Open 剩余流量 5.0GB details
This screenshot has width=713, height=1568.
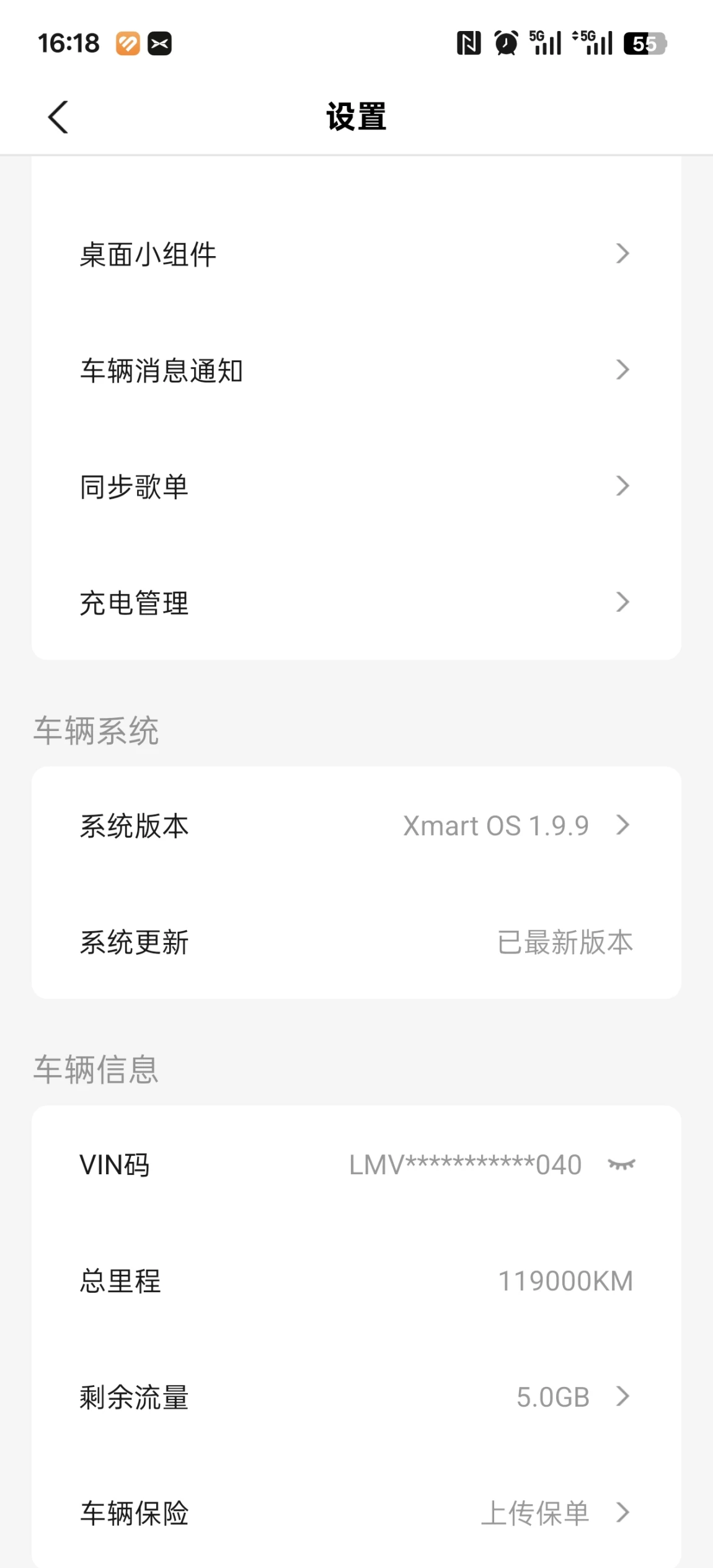tap(356, 1397)
